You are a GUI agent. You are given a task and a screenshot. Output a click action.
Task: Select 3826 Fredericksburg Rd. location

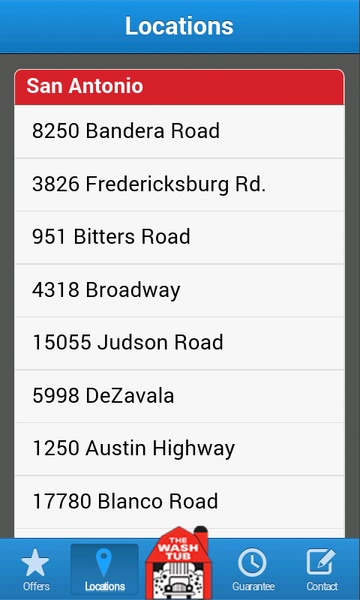(x=179, y=184)
